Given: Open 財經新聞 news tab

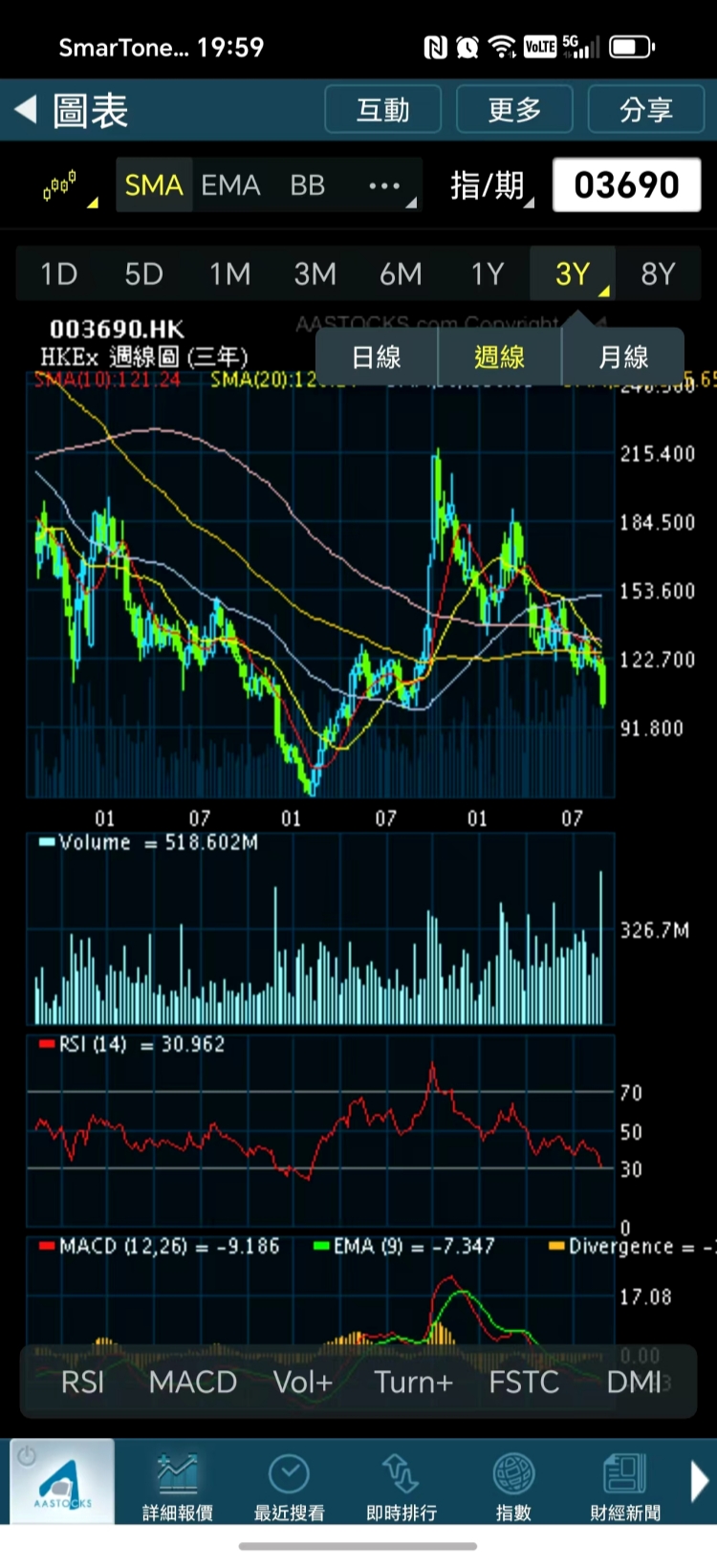Looking at the screenshot, I should pos(625,1484).
